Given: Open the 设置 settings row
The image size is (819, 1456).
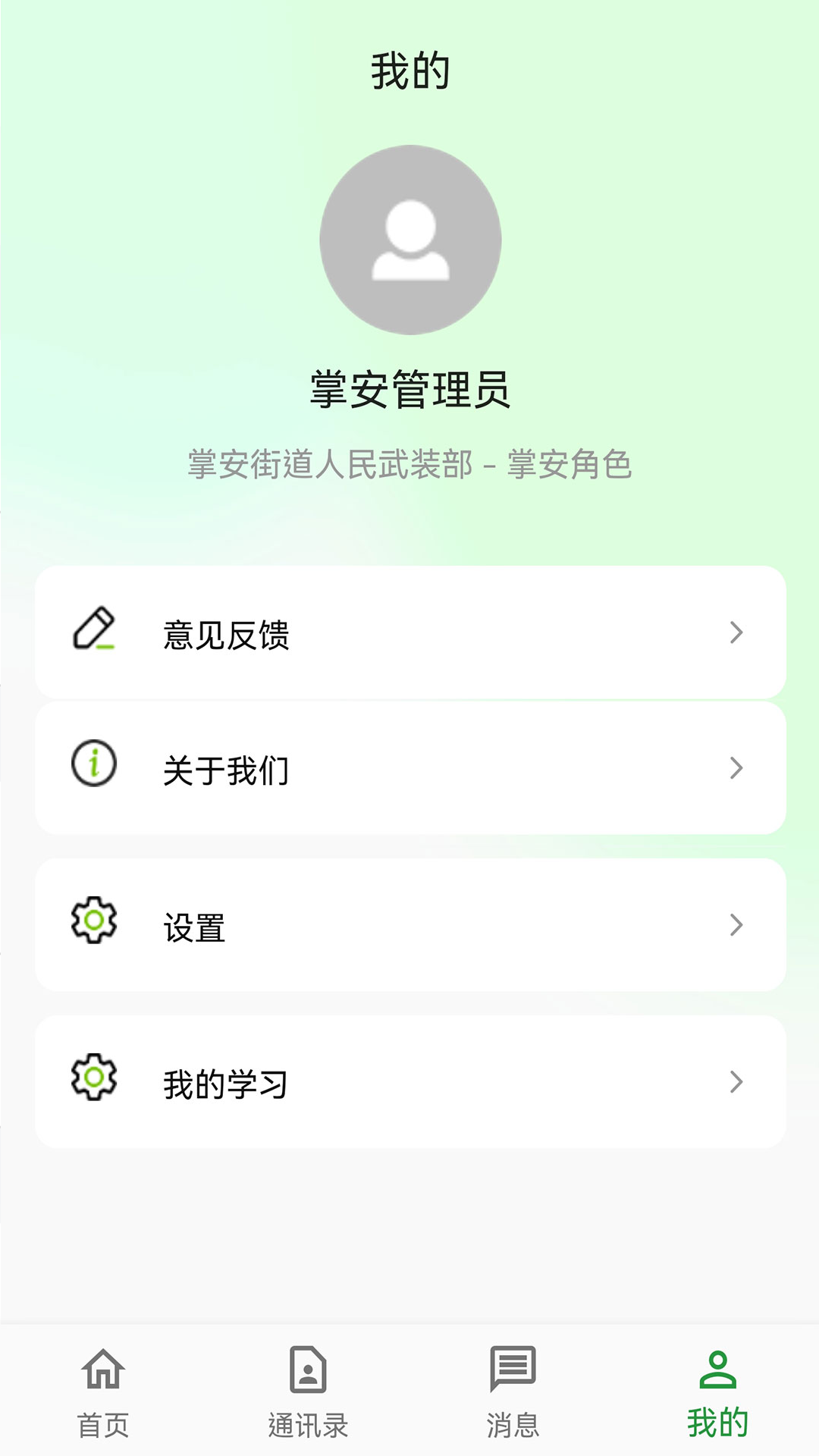Looking at the screenshot, I should pyautogui.click(x=409, y=925).
